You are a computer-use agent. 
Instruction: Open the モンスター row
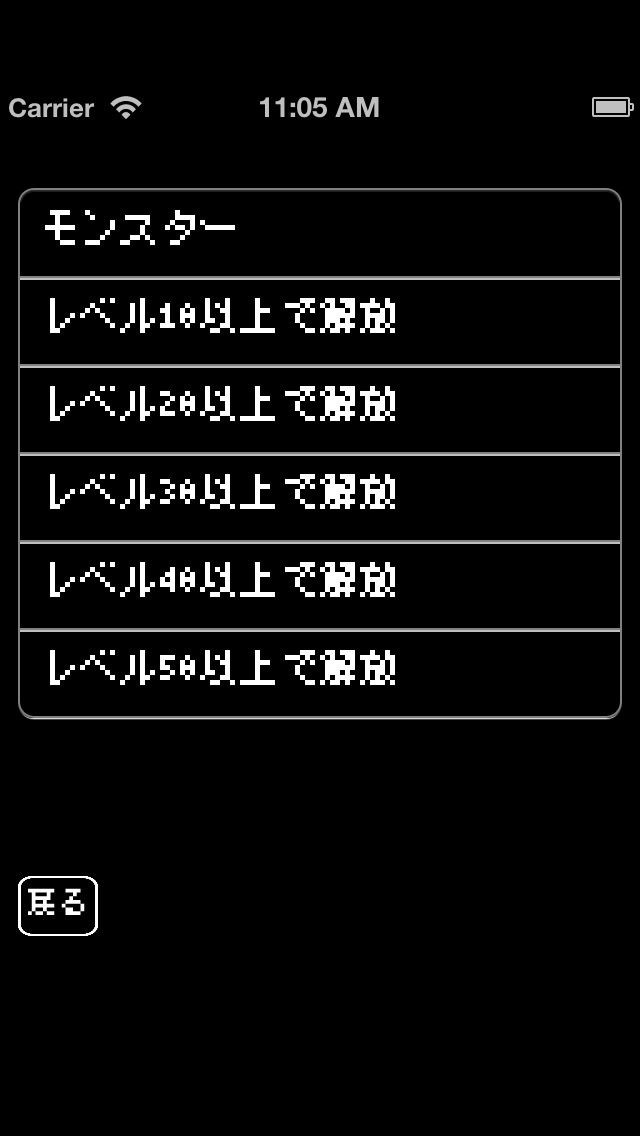tap(320, 233)
